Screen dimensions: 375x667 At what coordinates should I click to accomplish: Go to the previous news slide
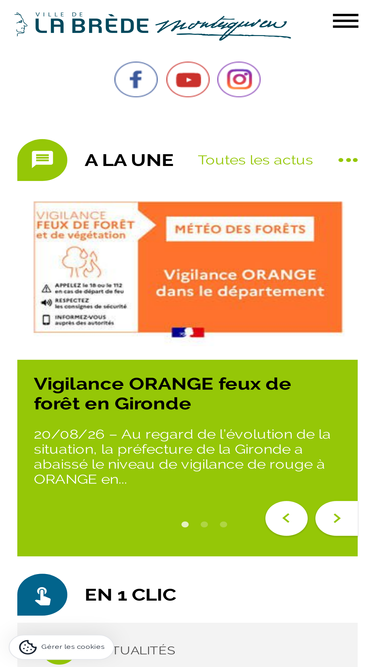tap(286, 518)
